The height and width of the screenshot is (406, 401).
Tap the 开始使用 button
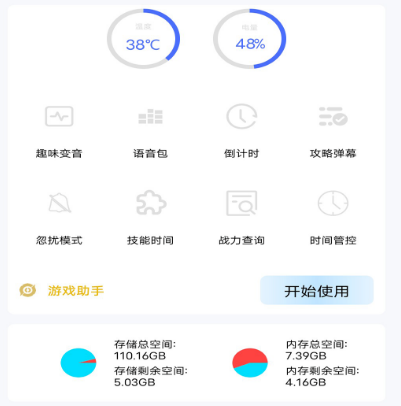click(317, 290)
